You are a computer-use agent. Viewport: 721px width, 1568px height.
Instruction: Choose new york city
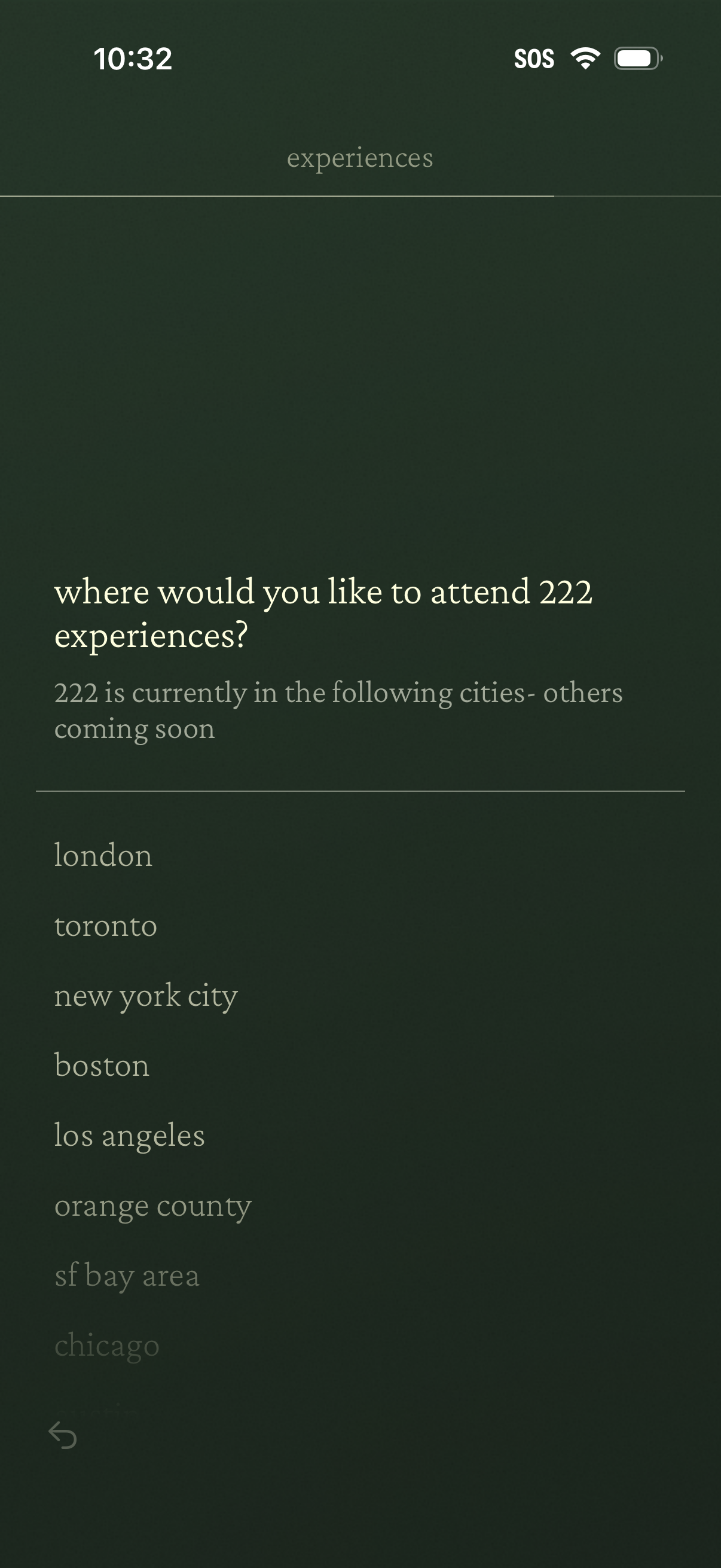pos(145,996)
